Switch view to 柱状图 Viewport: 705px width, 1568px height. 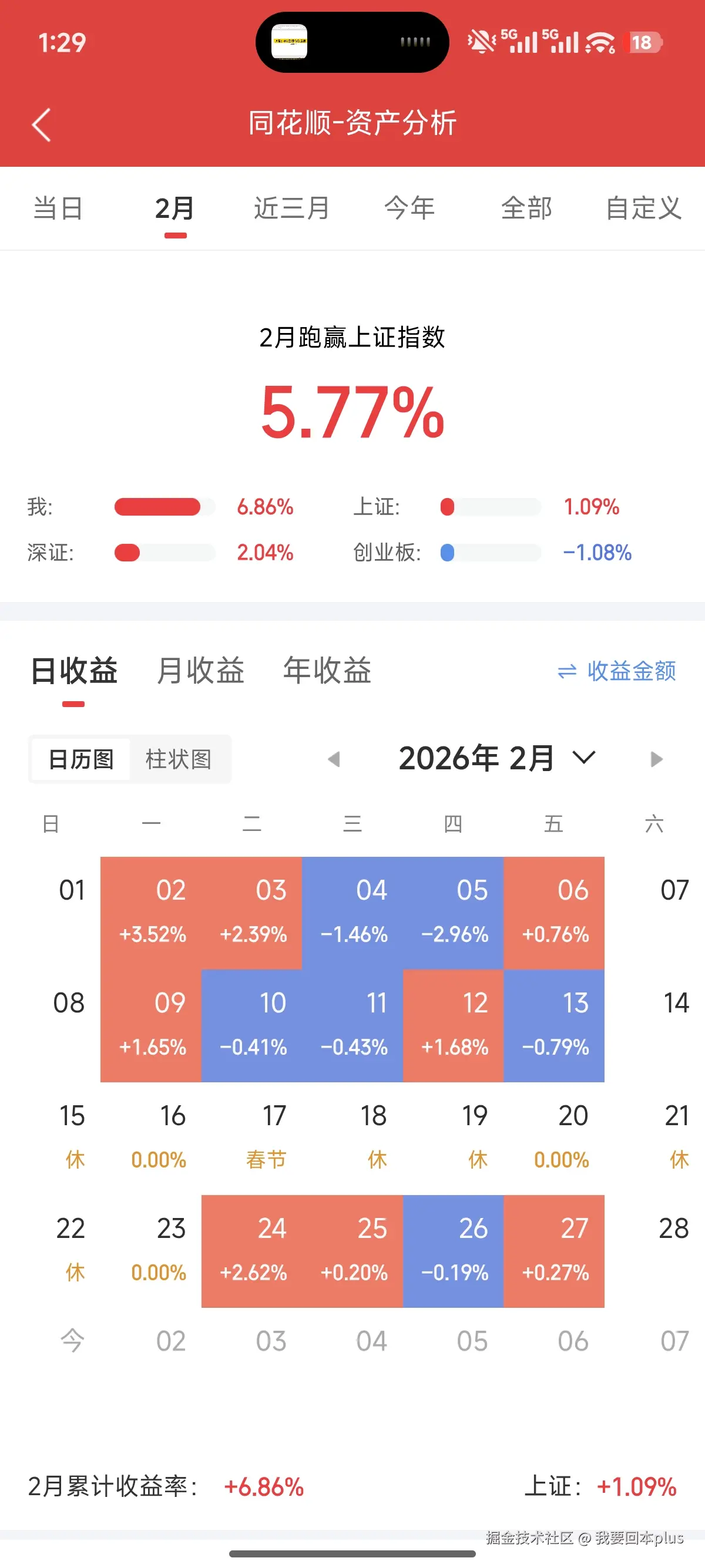pos(180,758)
